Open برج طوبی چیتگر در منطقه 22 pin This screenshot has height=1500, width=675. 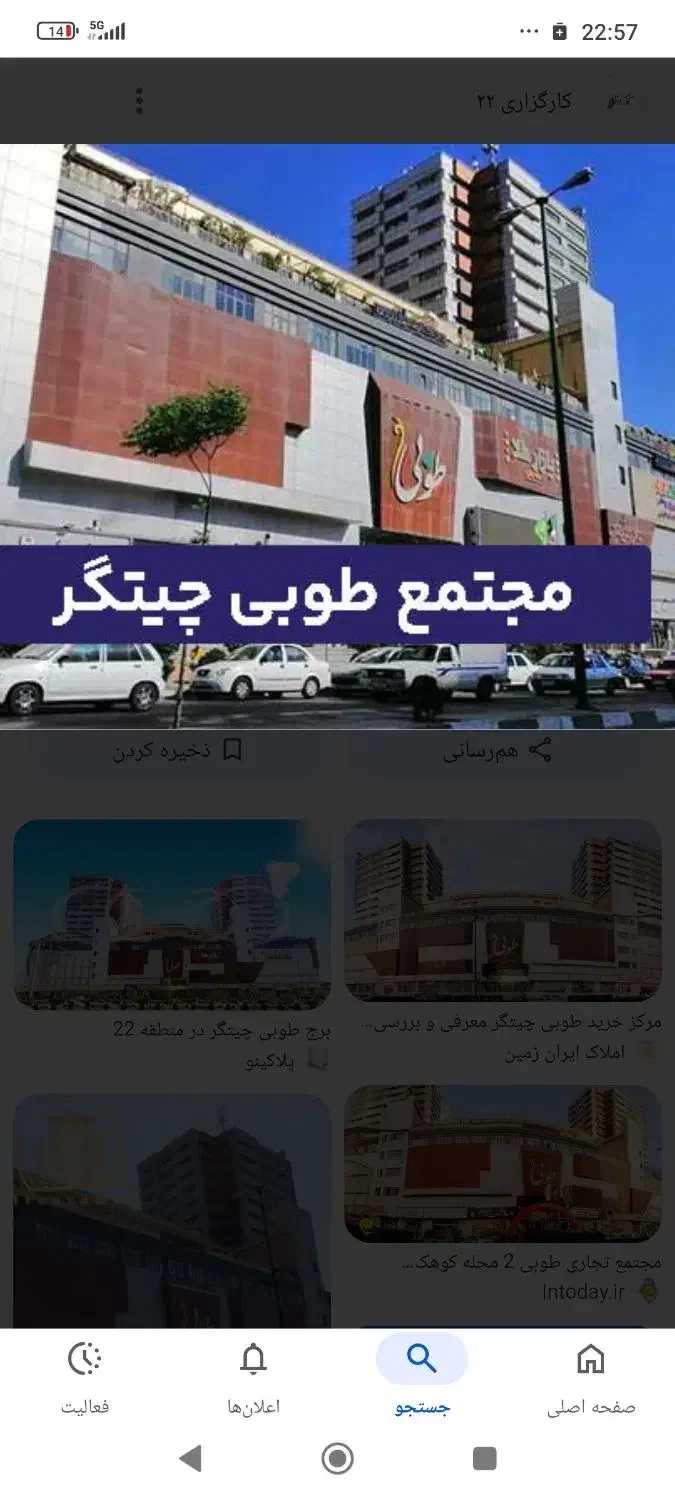[x=172, y=914]
